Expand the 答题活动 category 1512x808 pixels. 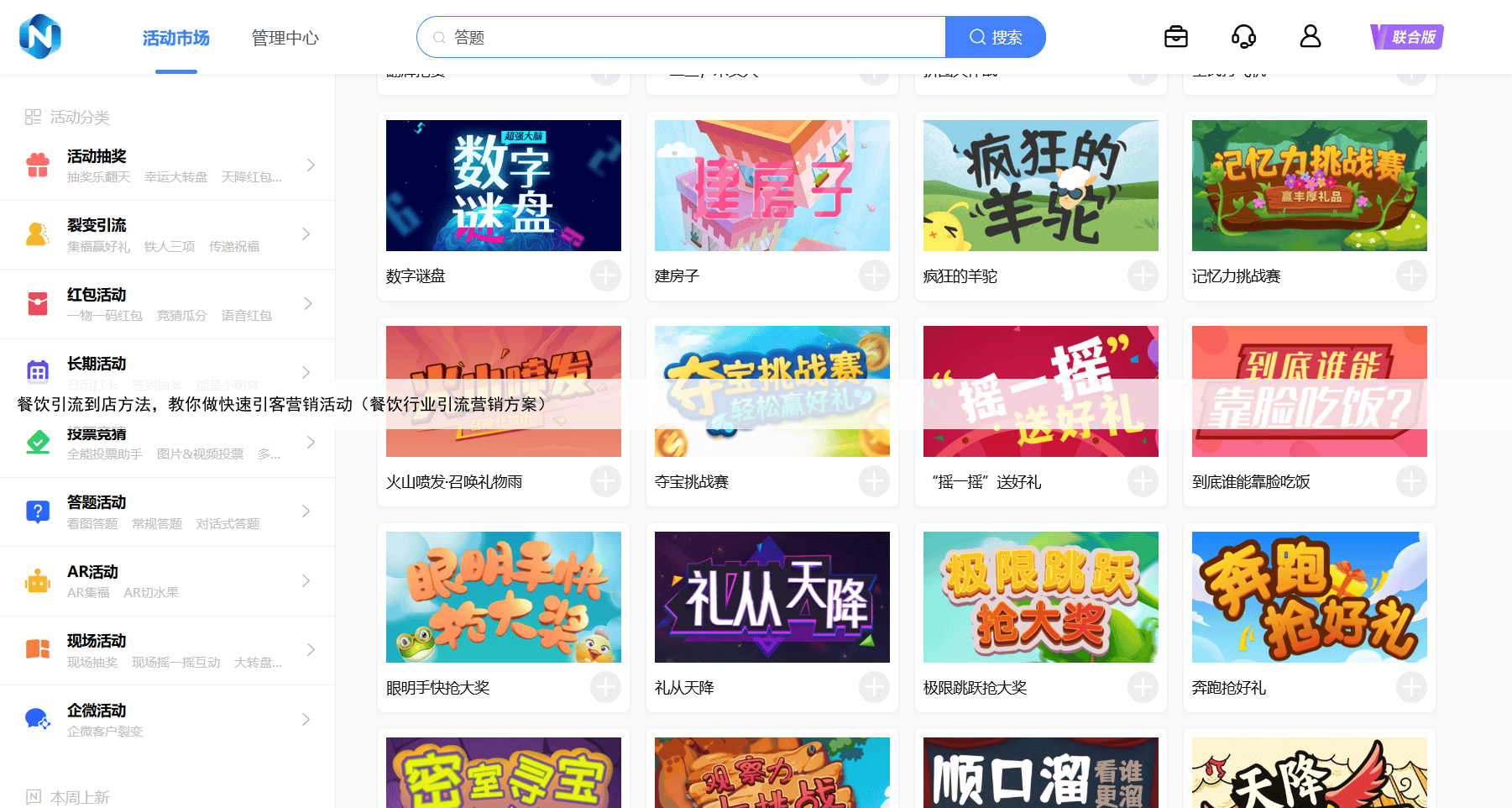tap(168, 512)
